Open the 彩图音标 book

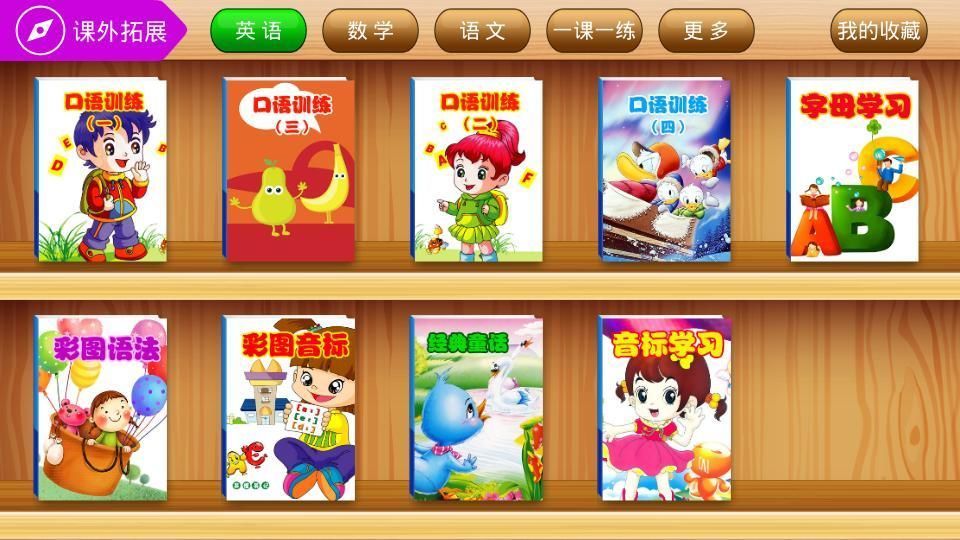[x=288, y=408]
